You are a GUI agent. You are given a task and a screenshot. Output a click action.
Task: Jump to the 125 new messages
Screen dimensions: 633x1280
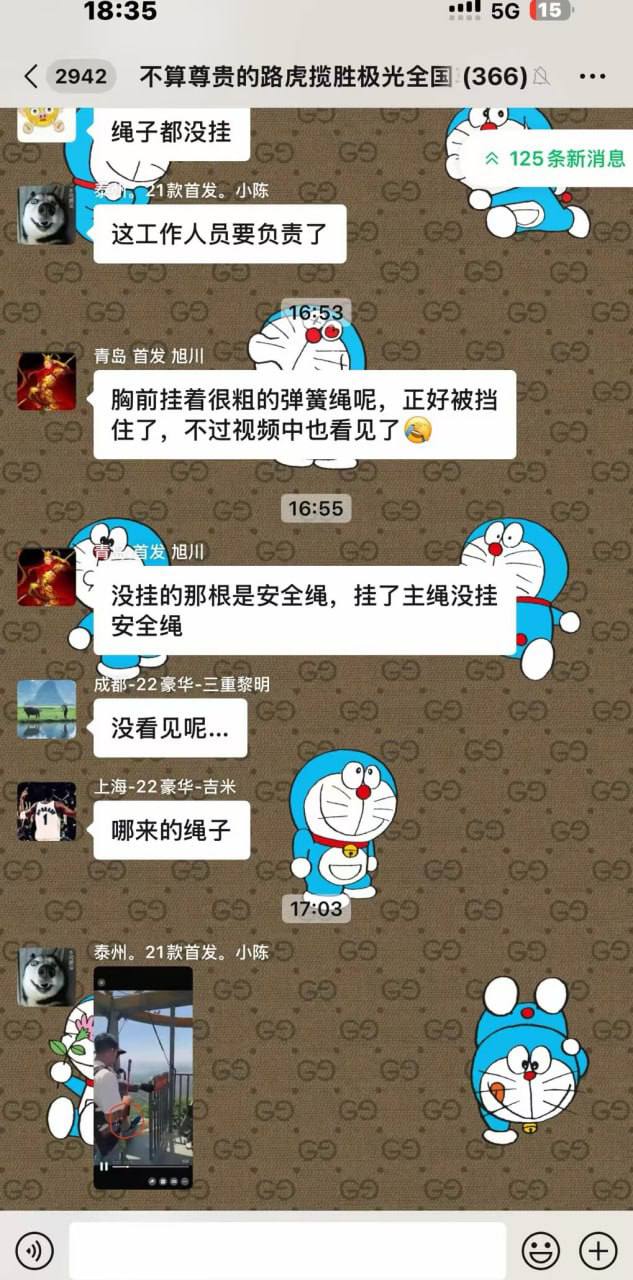tap(555, 158)
